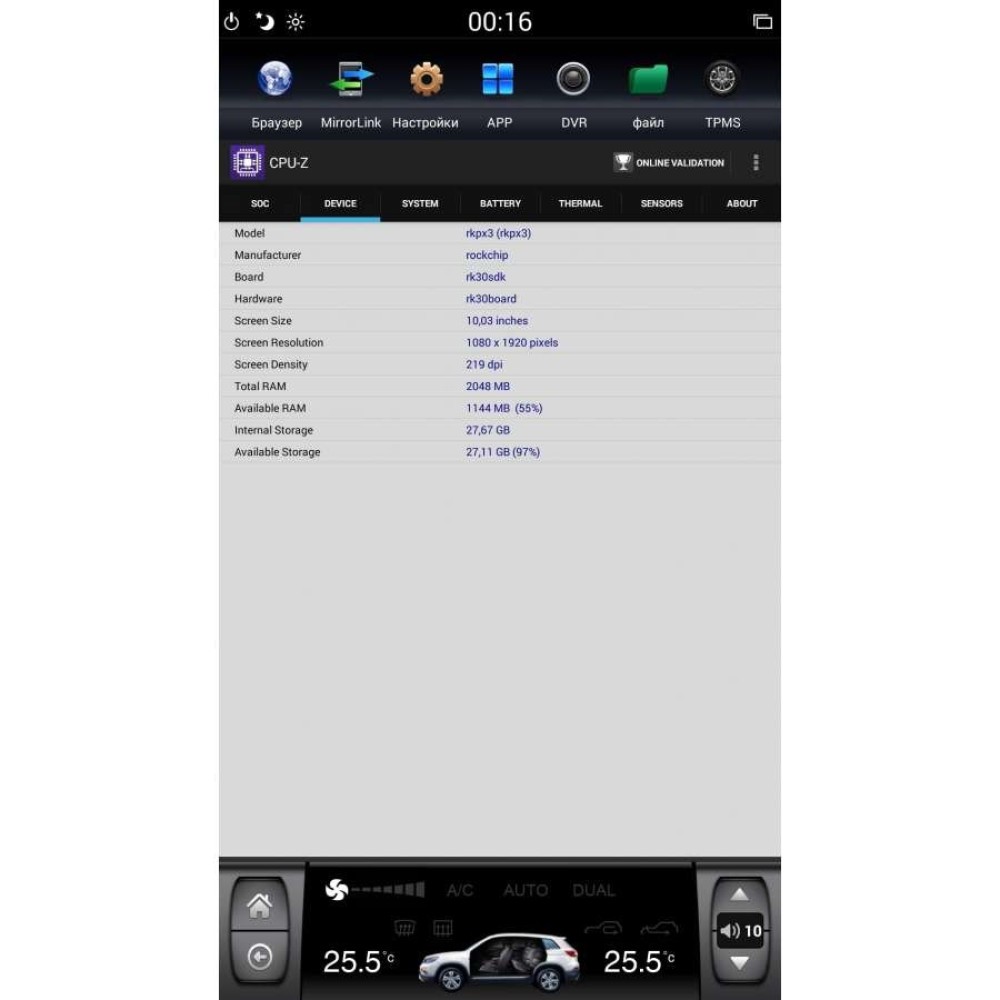Image resolution: width=1000 pixels, height=1000 pixels.
Task: Tap the power icon
Action: [x=232, y=22]
